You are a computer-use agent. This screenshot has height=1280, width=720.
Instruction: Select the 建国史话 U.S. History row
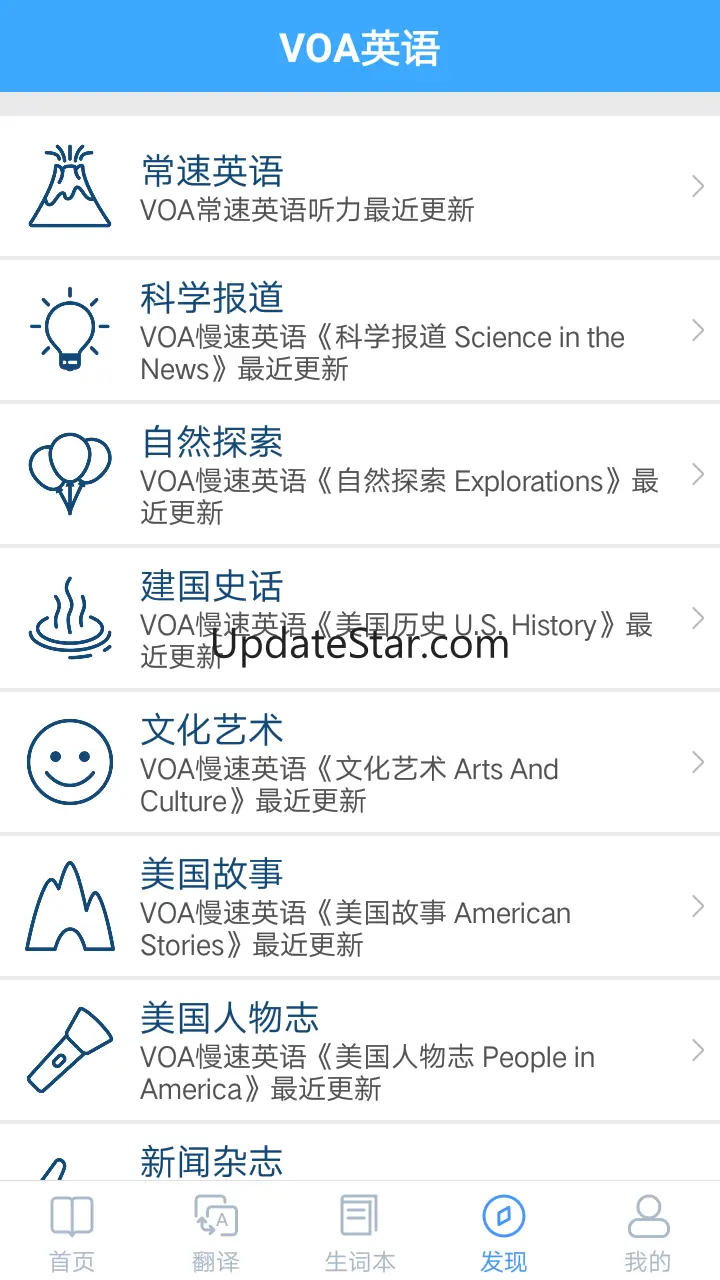coord(360,619)
